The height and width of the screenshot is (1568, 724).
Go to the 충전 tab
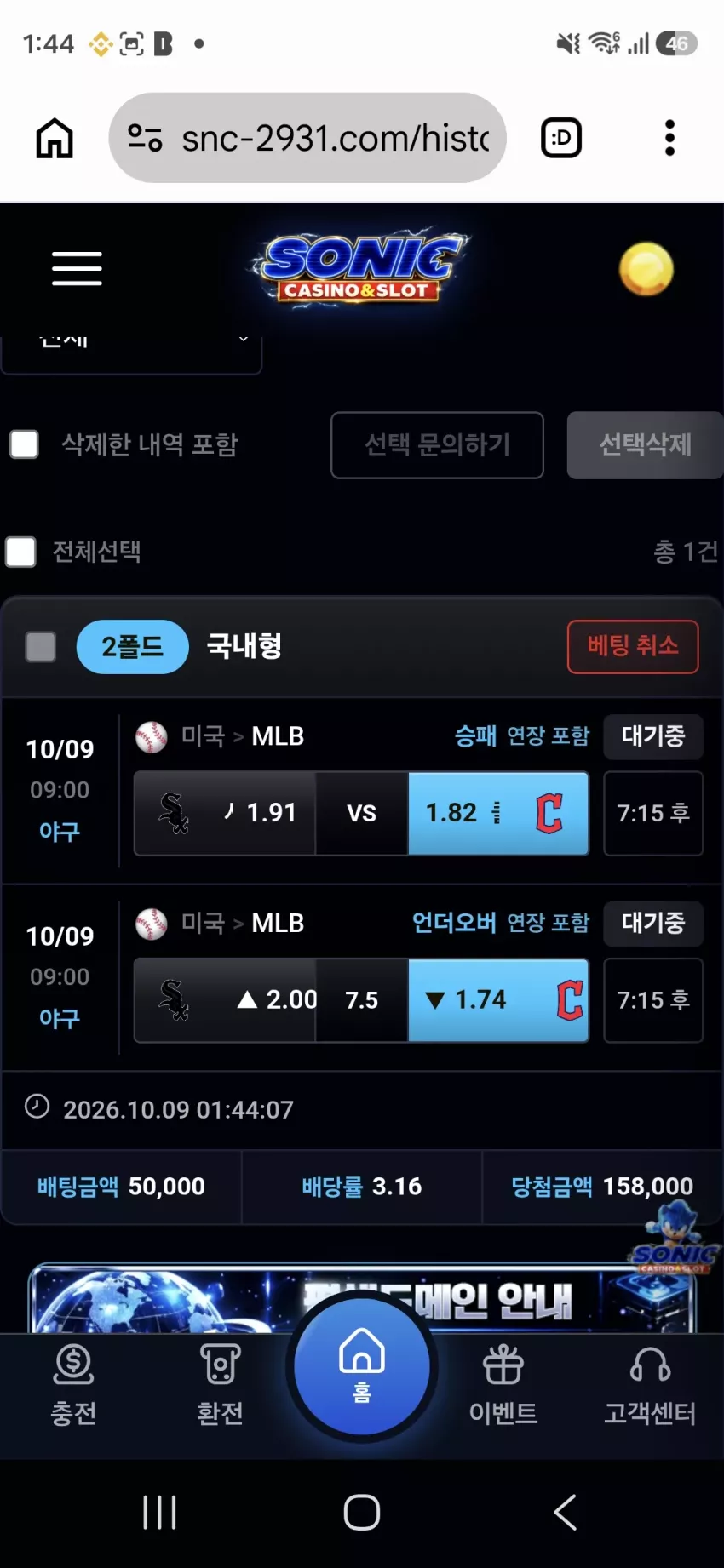pyautogui.click(x=73, y=1384)
